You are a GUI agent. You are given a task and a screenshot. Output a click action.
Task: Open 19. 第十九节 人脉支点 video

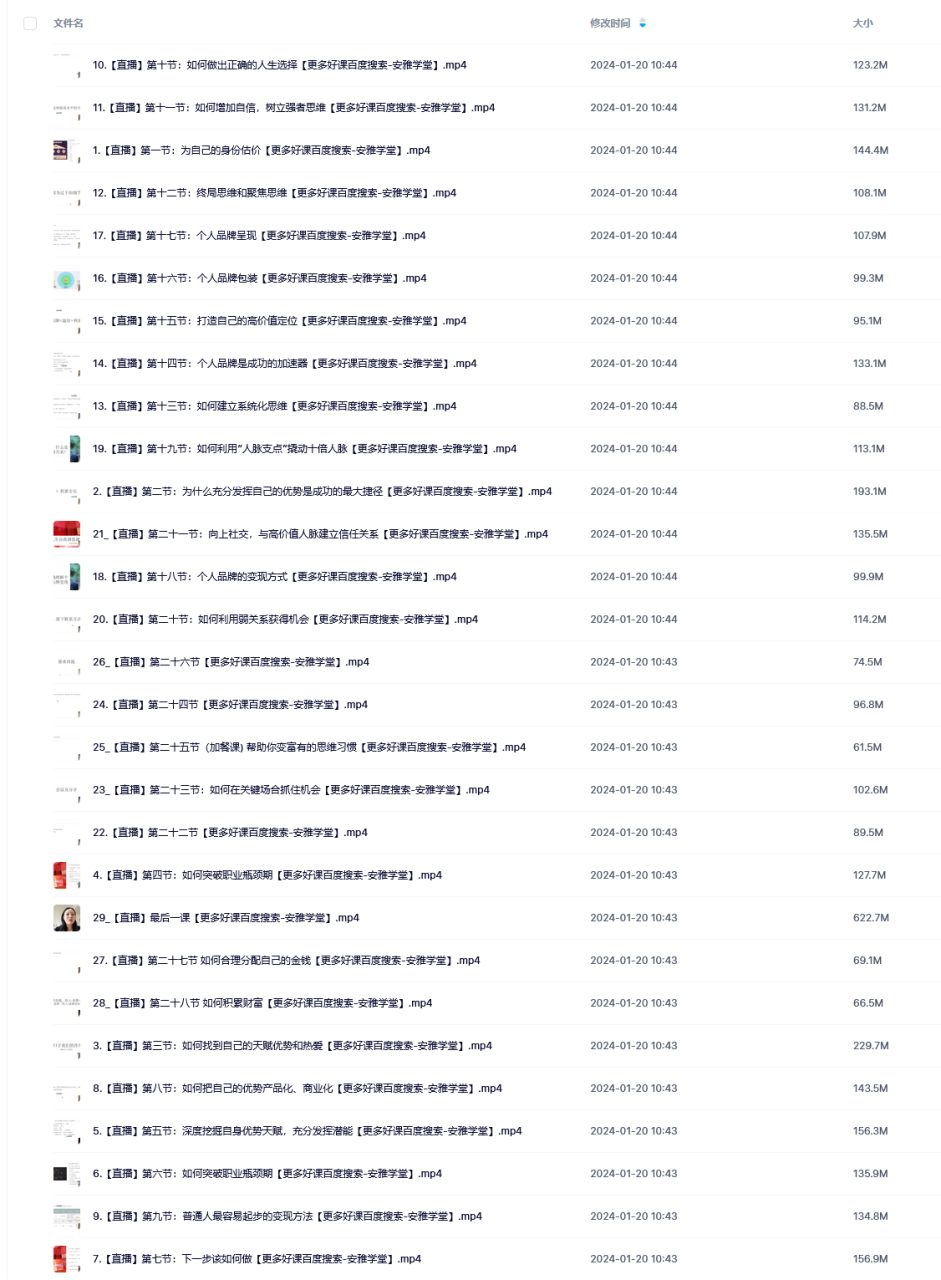tap(304, 449)
